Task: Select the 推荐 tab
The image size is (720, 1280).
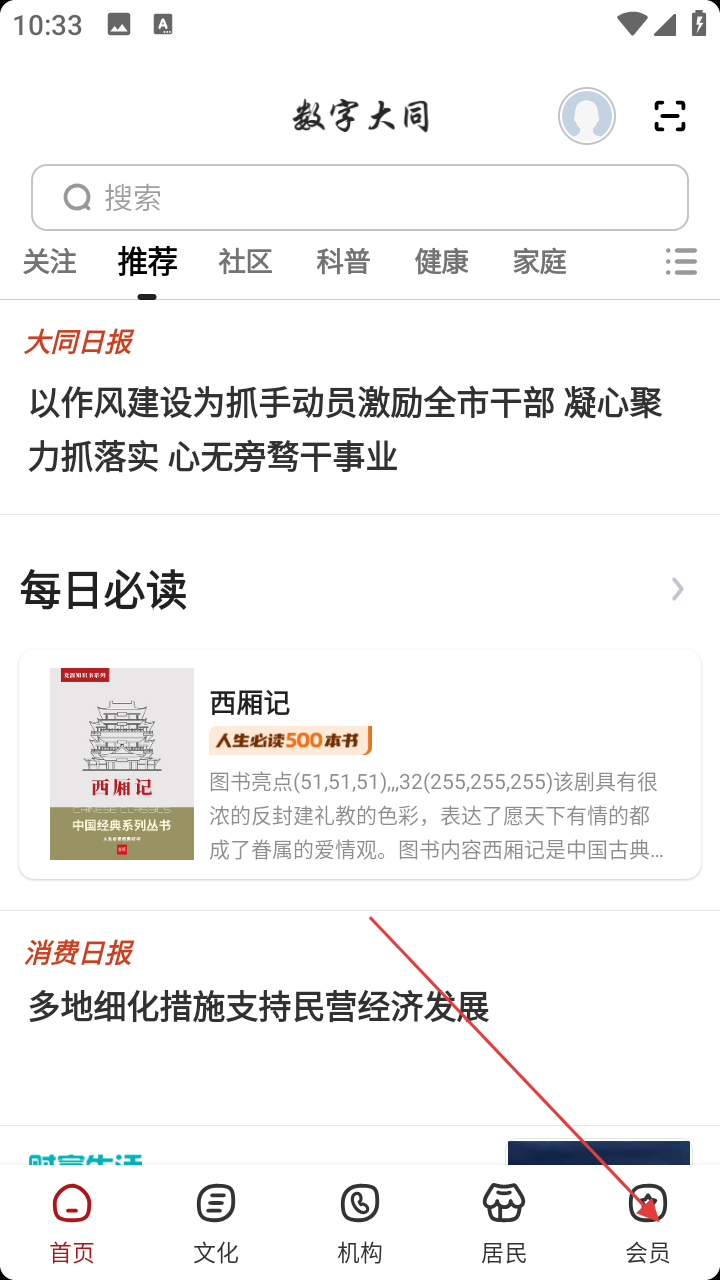Action: pos(147,262)
